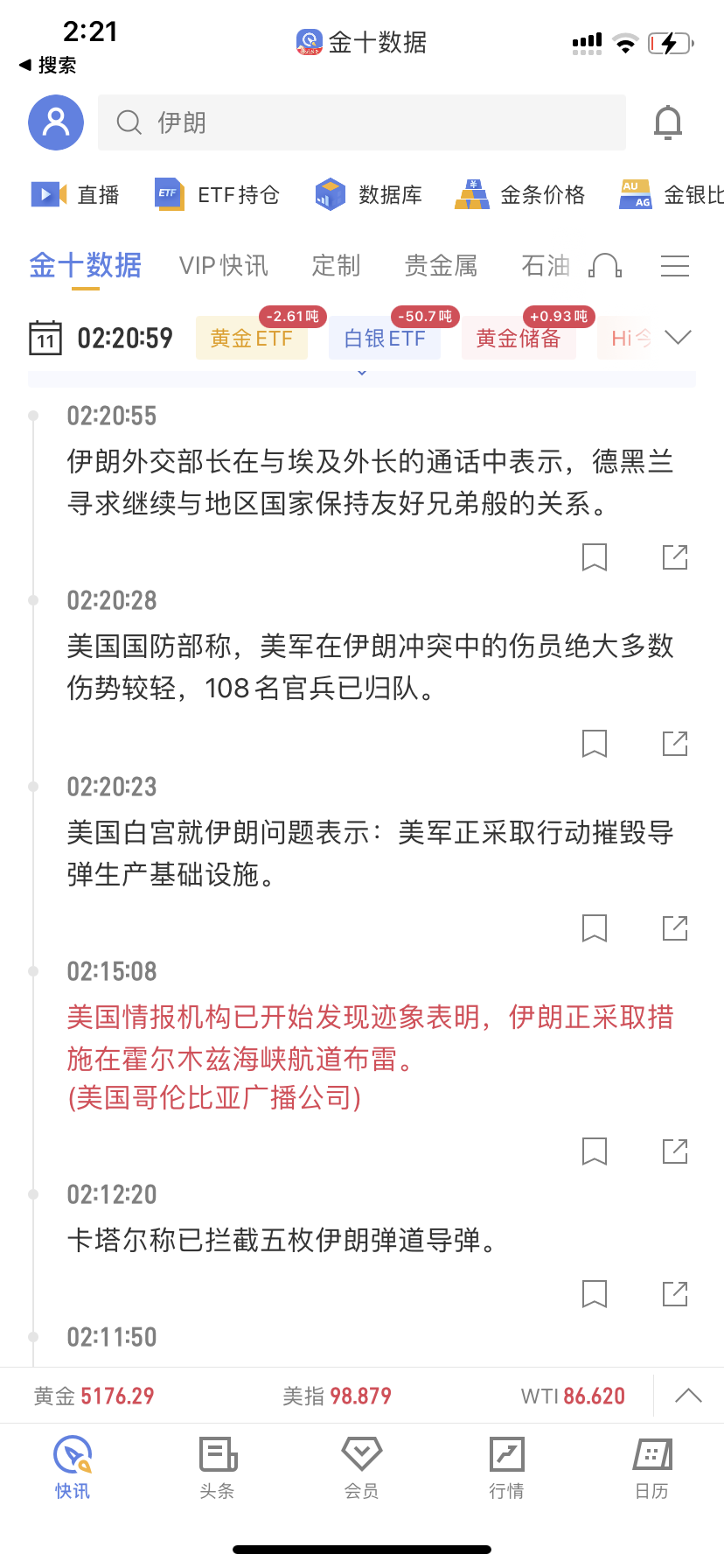The height and width of the screenshot is (1568, 724).
Task: Tap the search box showing 伊朗
Action: [x=362, y=122]
